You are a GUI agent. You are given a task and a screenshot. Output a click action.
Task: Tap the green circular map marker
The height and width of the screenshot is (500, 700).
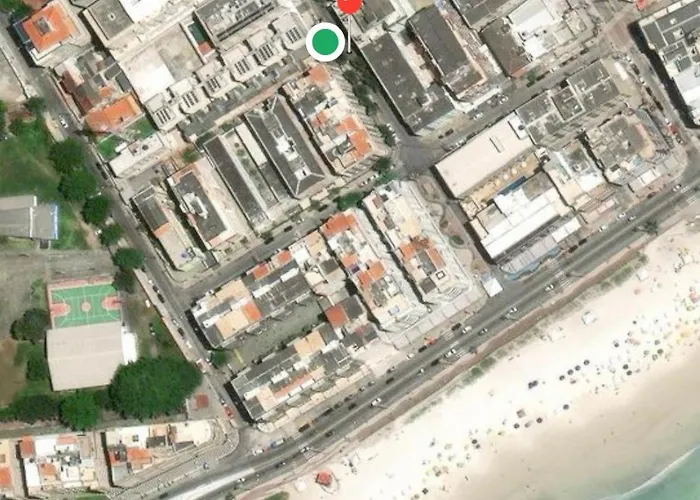click(325, 42)
